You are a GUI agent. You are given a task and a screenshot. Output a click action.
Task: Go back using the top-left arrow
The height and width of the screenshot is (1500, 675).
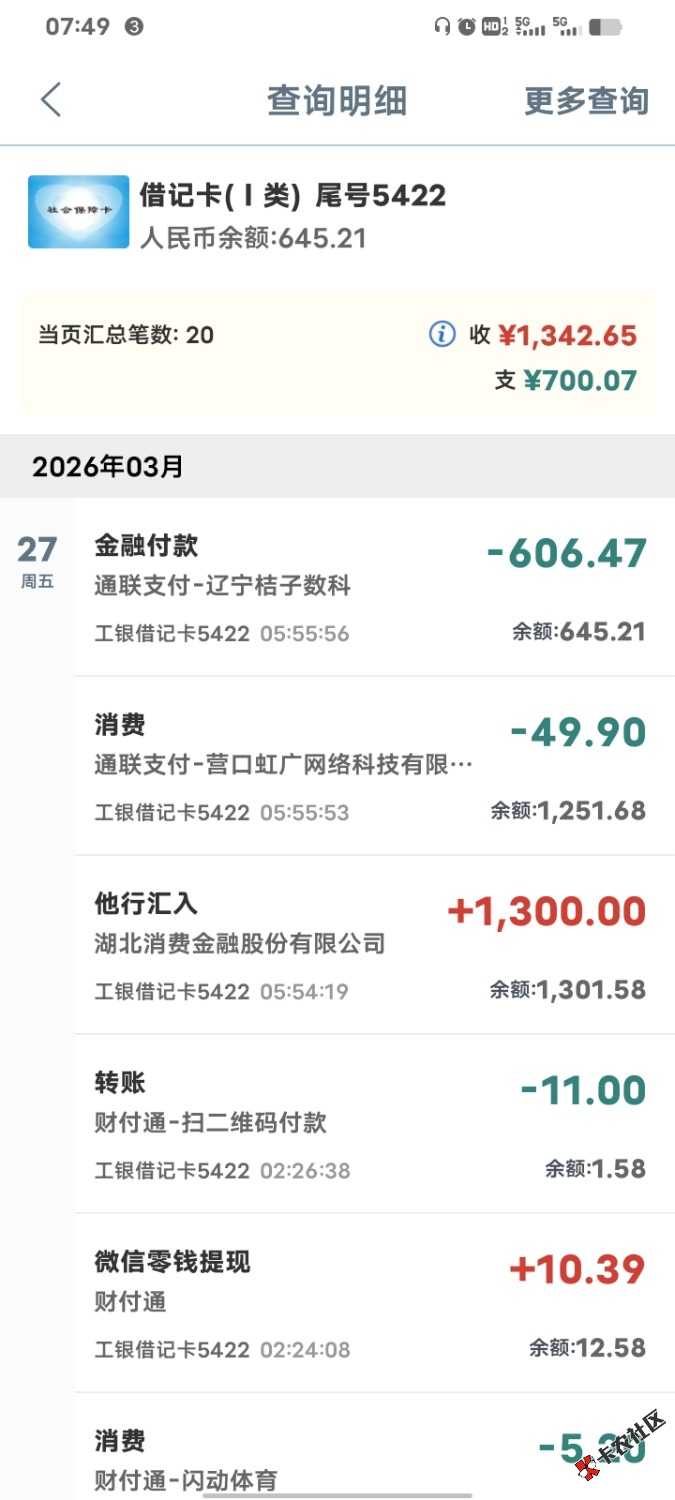pos(51,100)
